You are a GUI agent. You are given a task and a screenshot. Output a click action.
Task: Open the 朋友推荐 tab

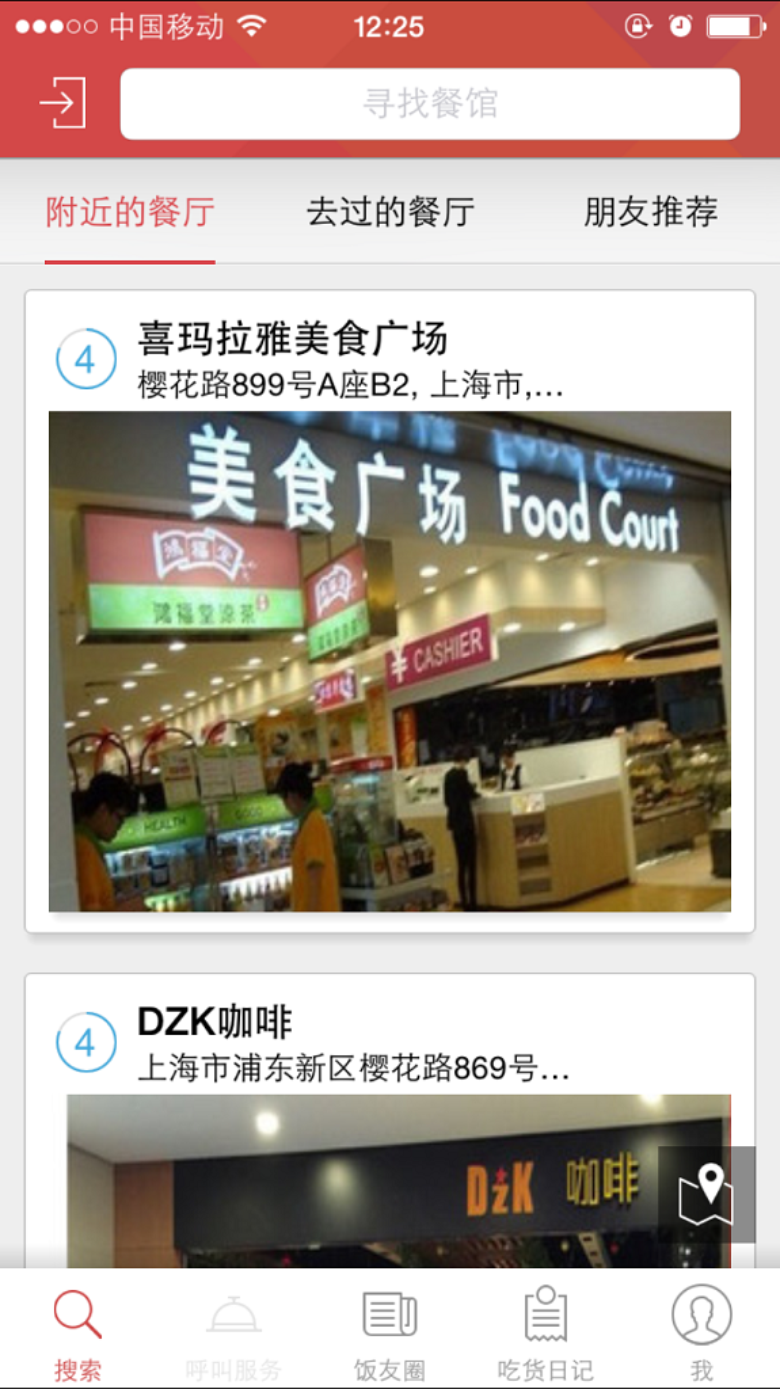651,213
